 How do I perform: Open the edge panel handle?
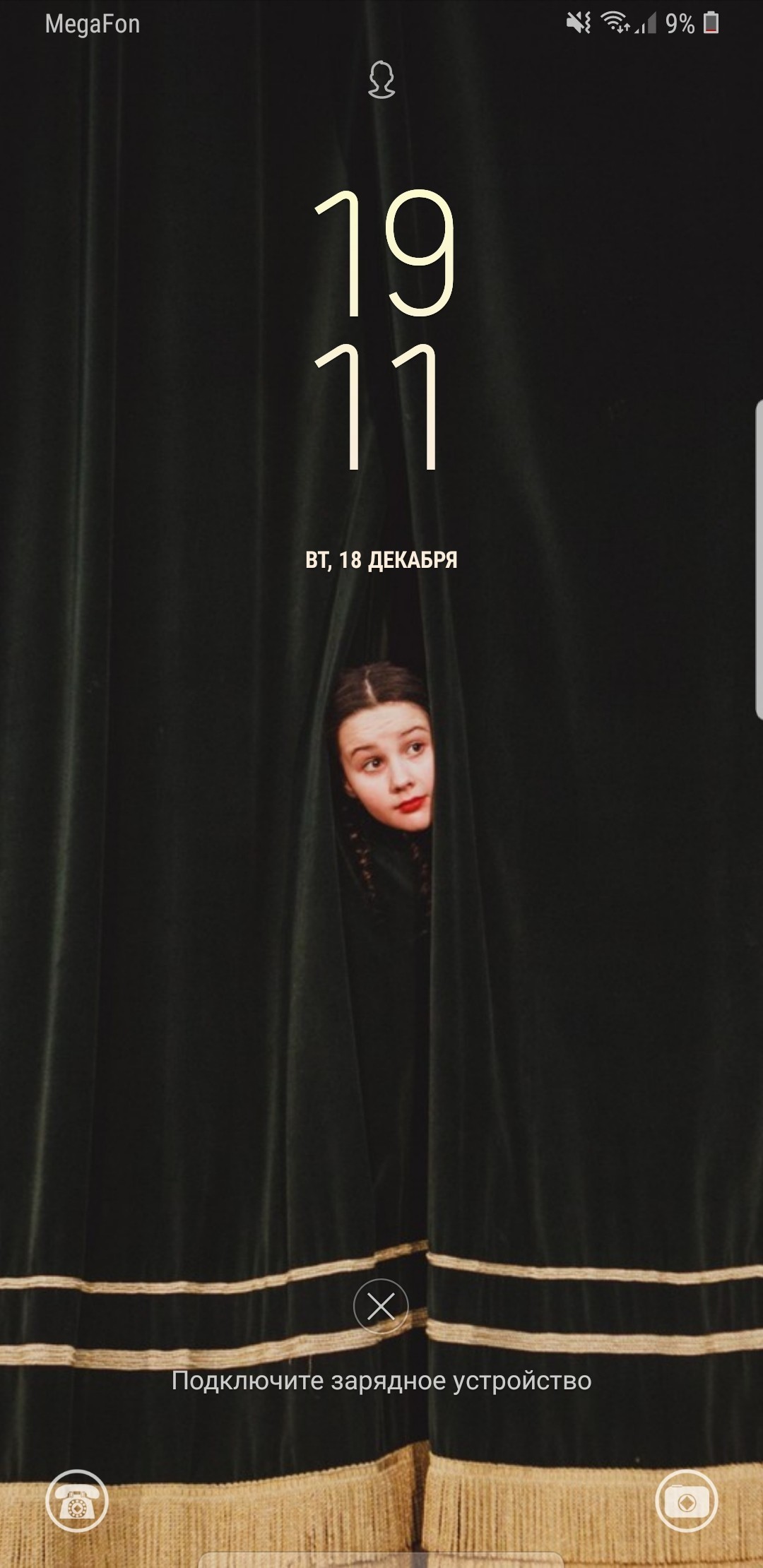758,558
